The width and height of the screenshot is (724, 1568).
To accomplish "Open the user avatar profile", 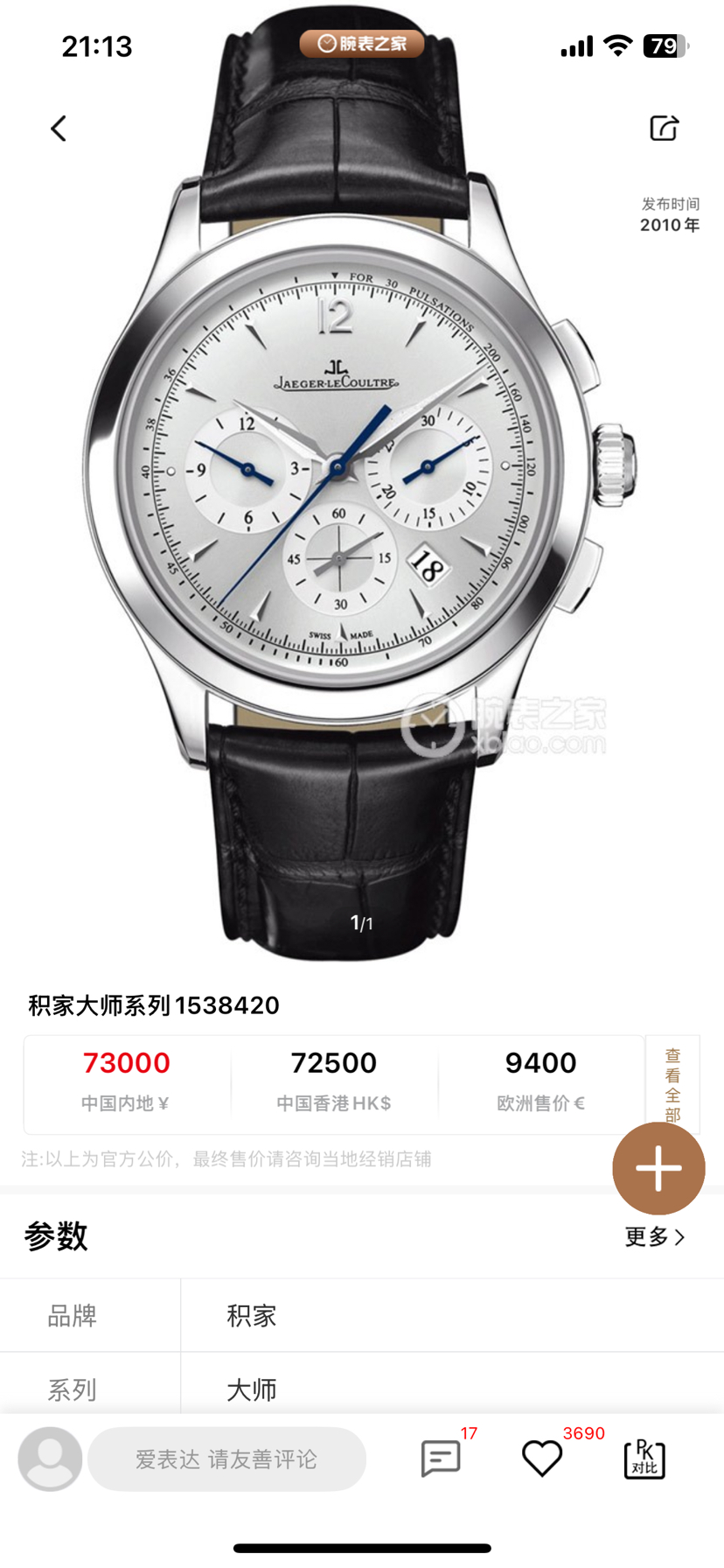I will click(x=50, y=1459).
